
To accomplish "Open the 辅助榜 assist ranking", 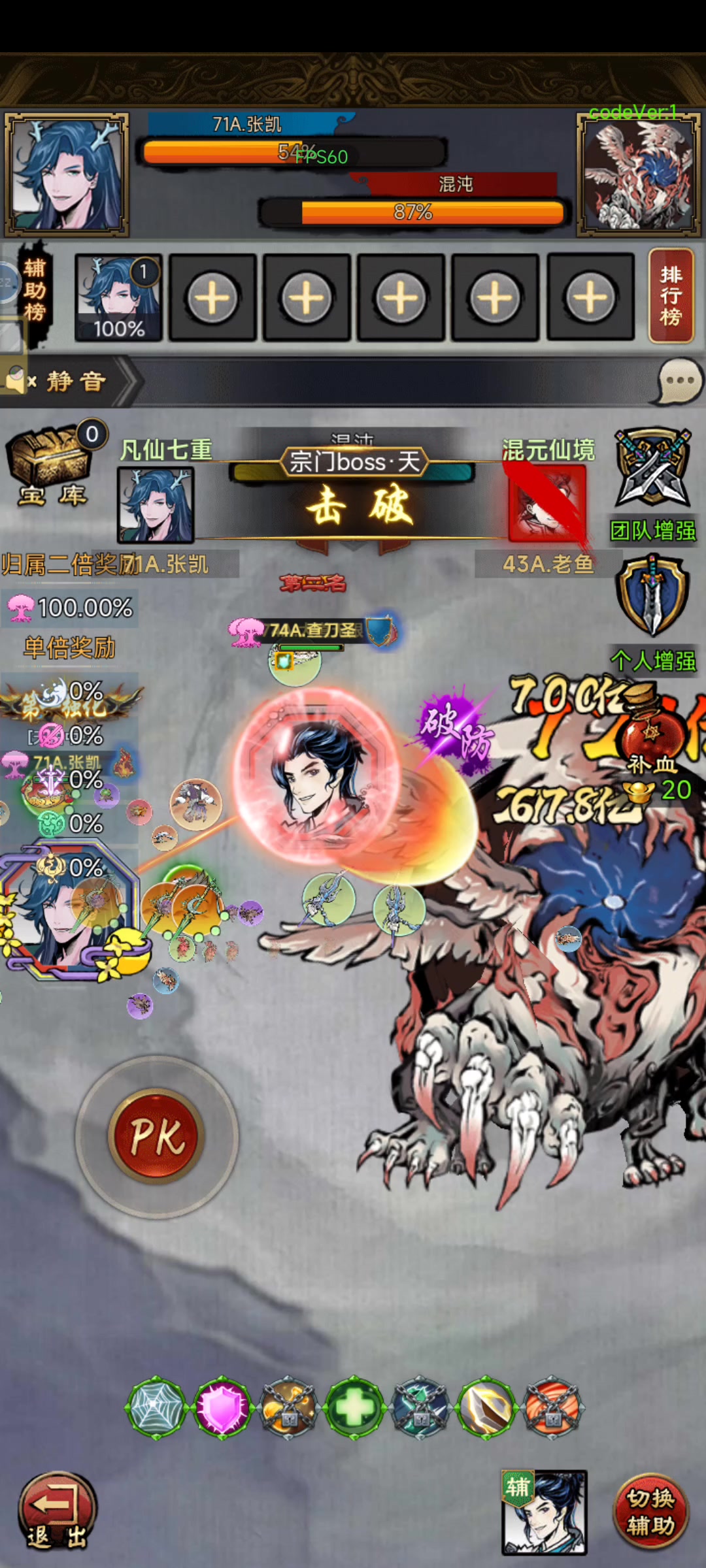I will point(35,289).
